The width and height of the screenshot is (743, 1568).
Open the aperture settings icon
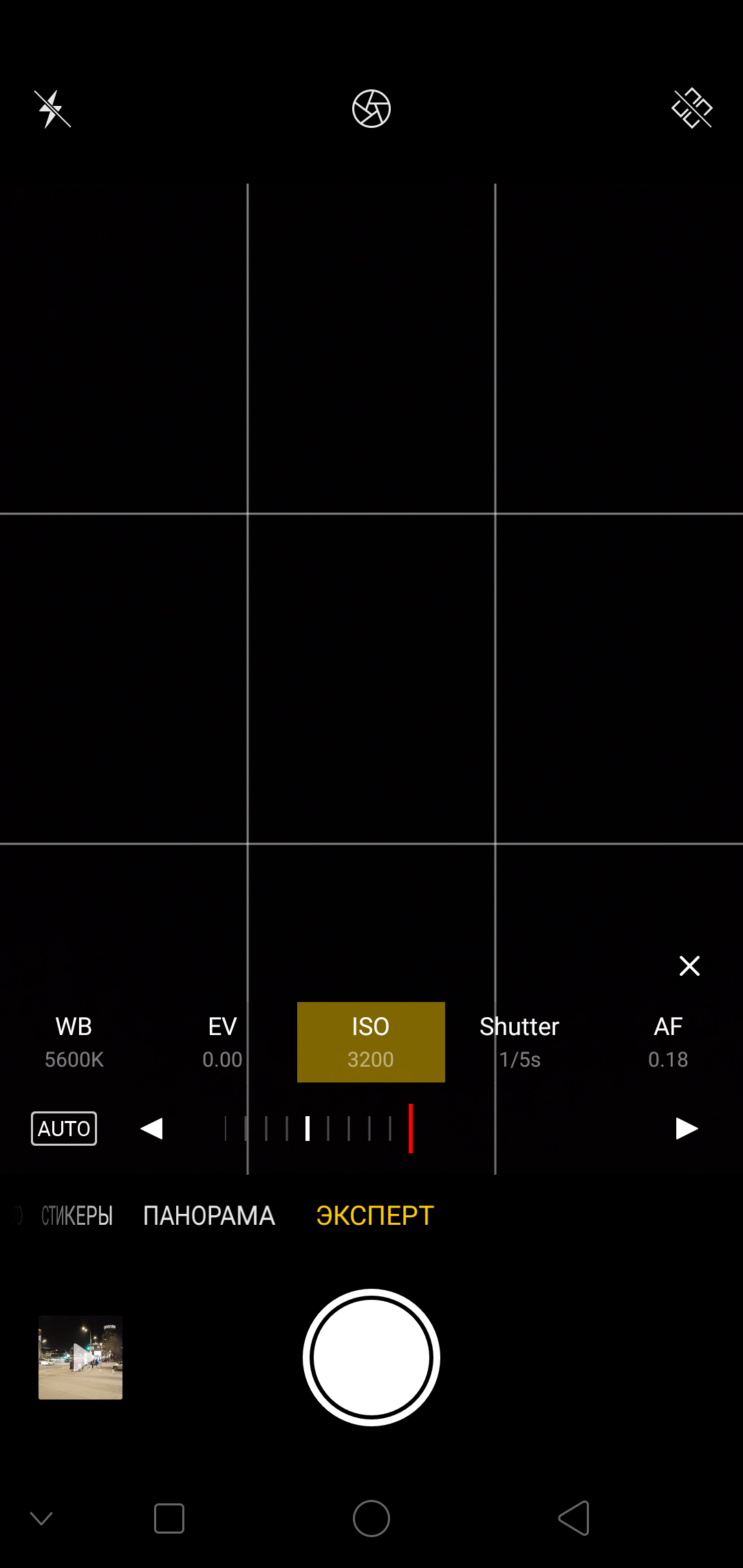tap(371, 109)
